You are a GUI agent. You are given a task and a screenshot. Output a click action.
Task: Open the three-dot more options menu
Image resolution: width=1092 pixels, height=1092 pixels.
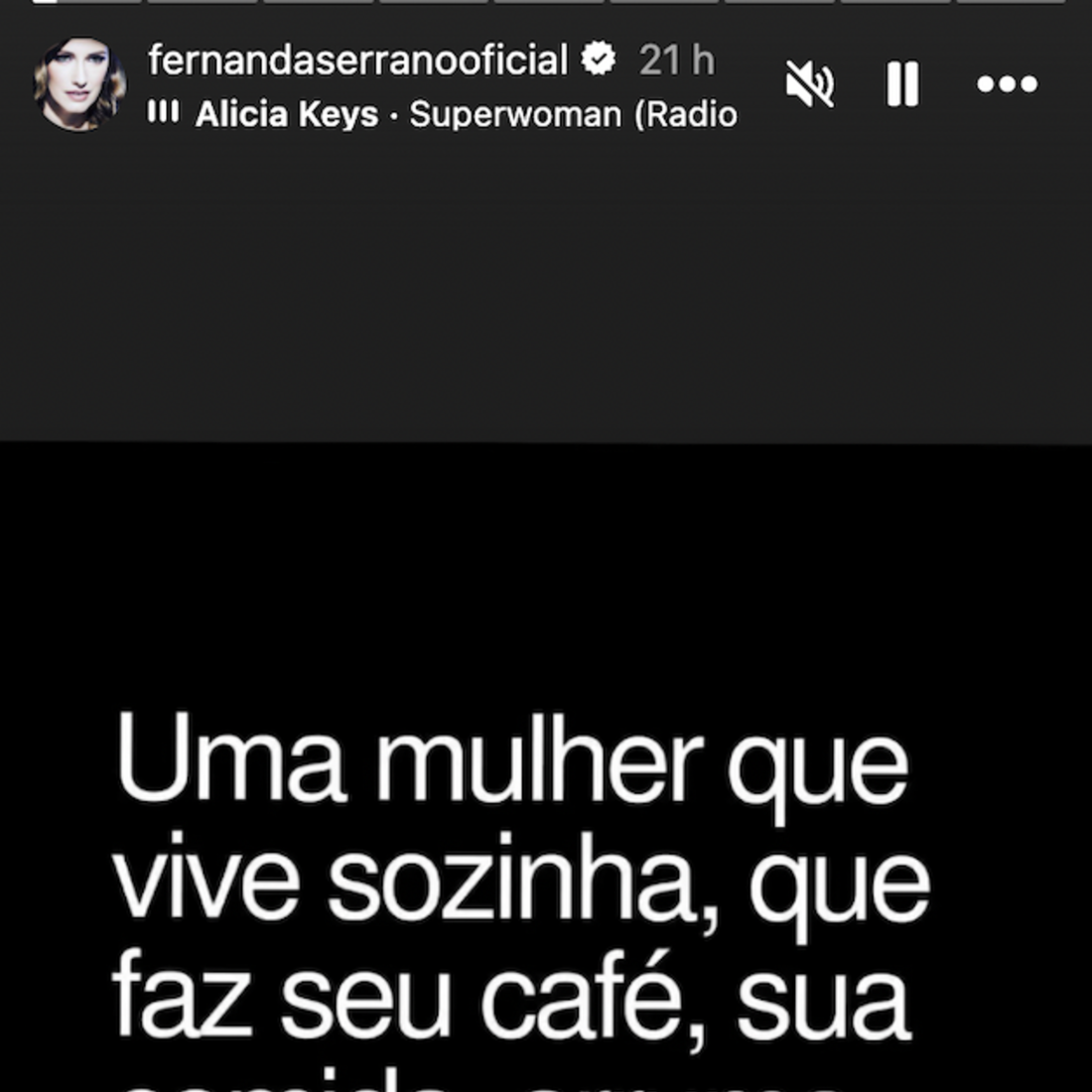click(1007, 84)
